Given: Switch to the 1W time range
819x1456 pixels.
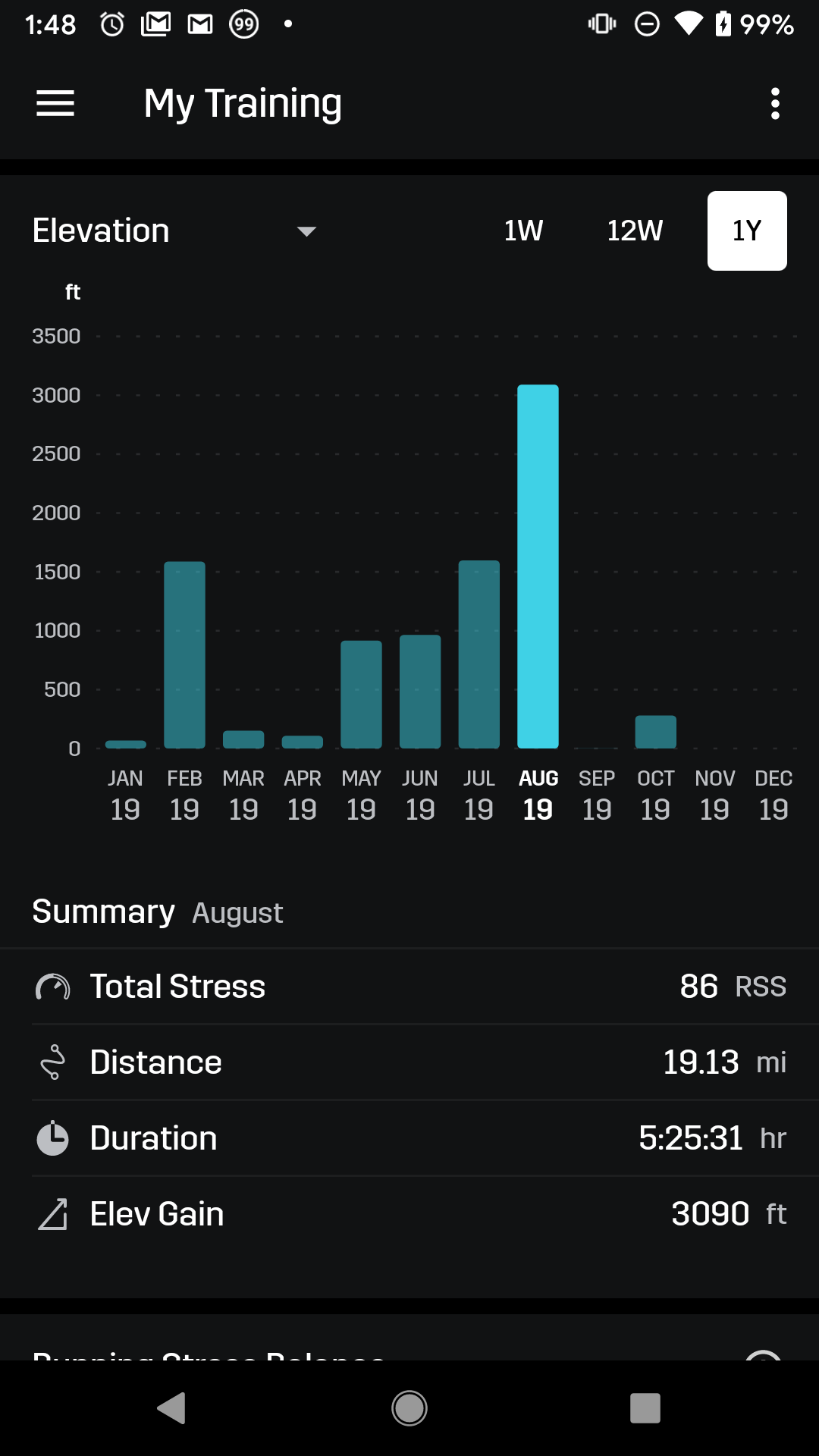Looking at the screenshot, I should pyautogui.click(x=523, y=231).
